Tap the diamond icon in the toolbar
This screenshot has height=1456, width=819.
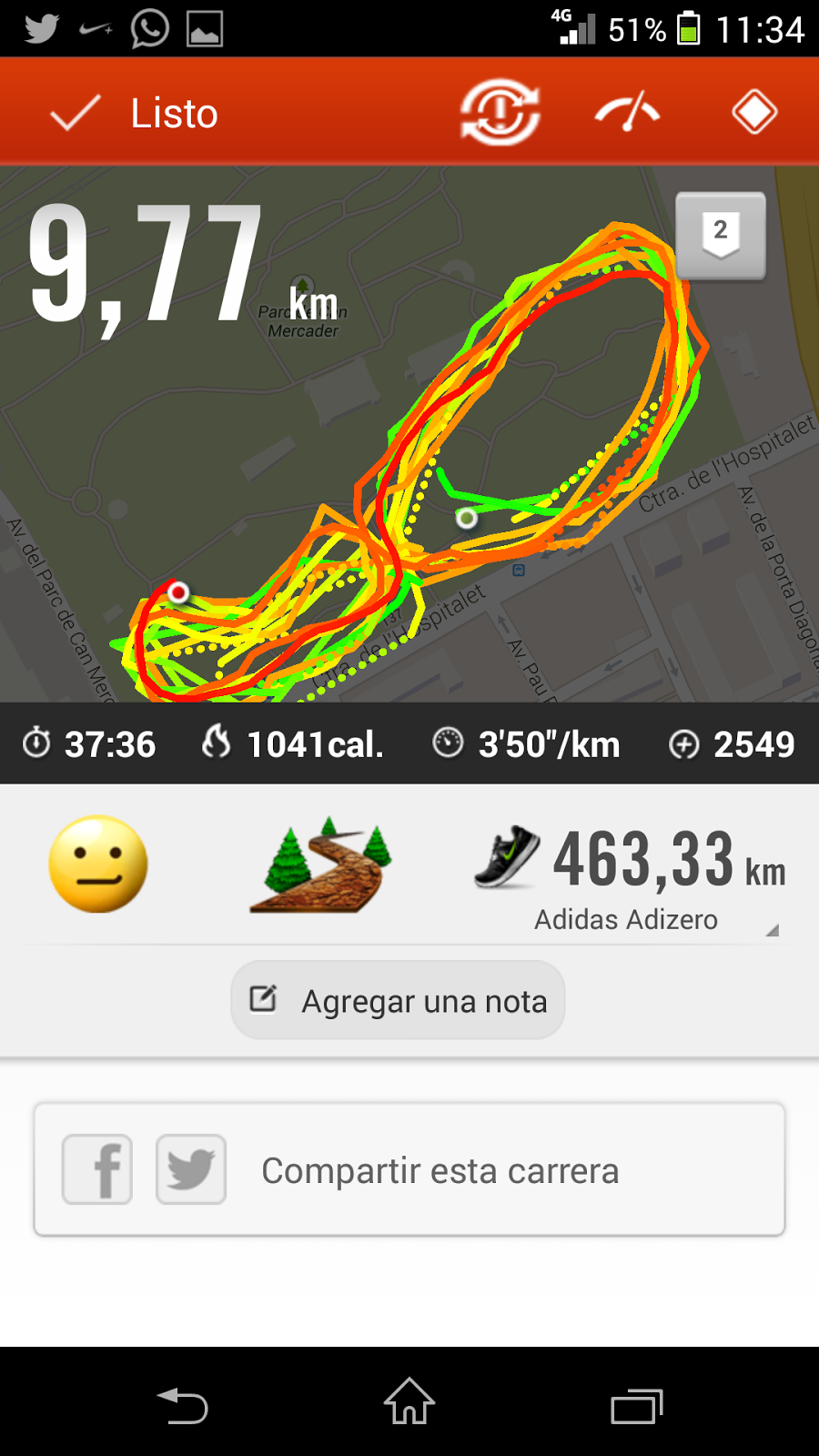click(x=754, y=113)
